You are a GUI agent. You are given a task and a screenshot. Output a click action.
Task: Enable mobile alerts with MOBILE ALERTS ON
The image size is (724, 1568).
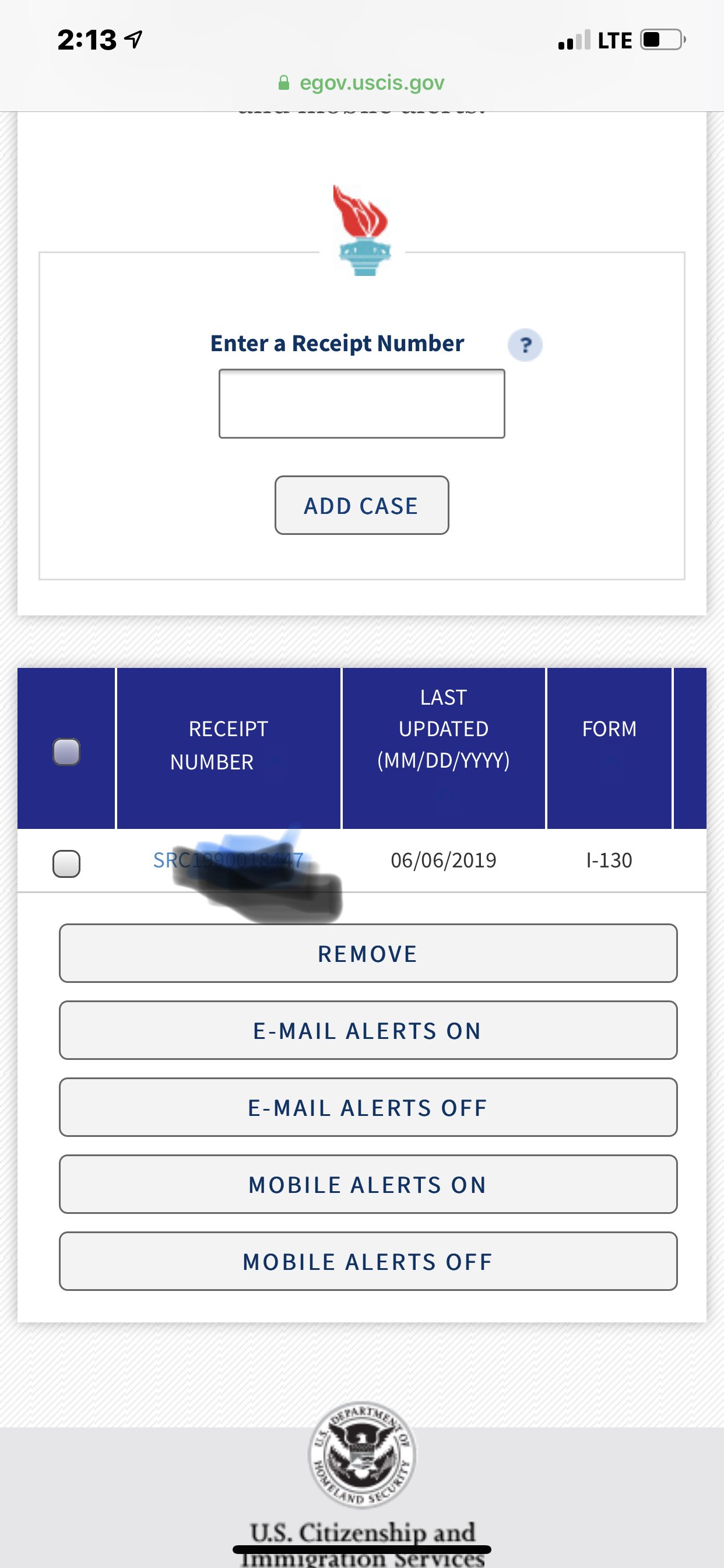coord(367,1185)
